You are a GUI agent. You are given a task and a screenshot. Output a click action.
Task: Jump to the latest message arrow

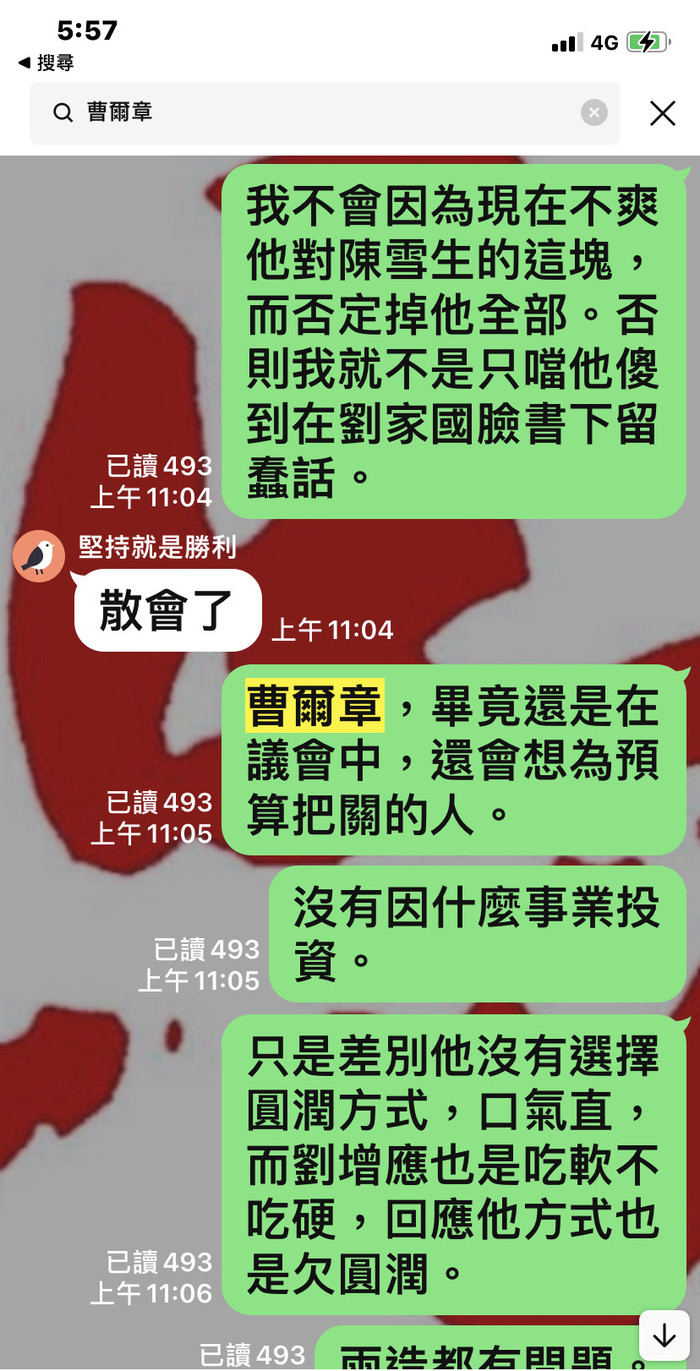(x=664, y=1336)
